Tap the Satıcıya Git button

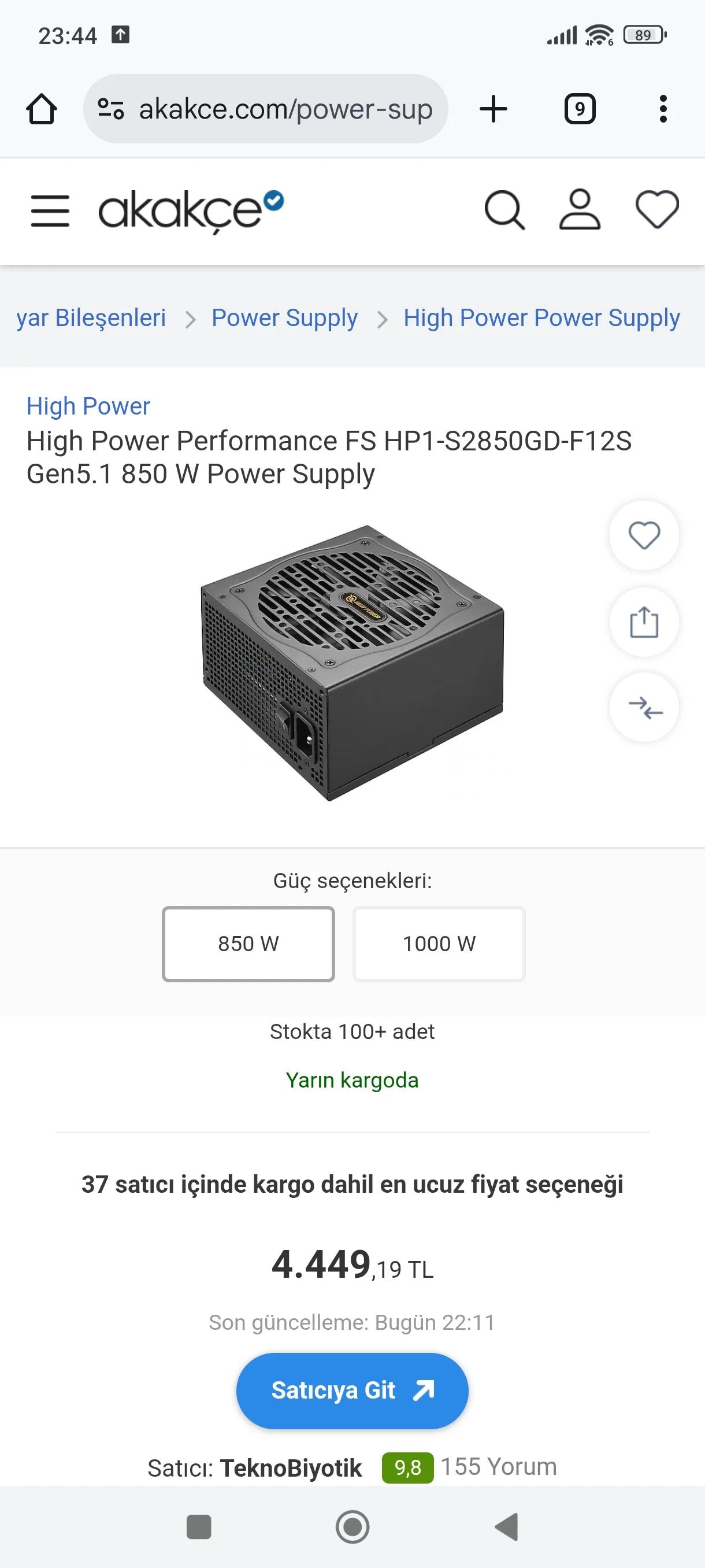click(352, 1391)
